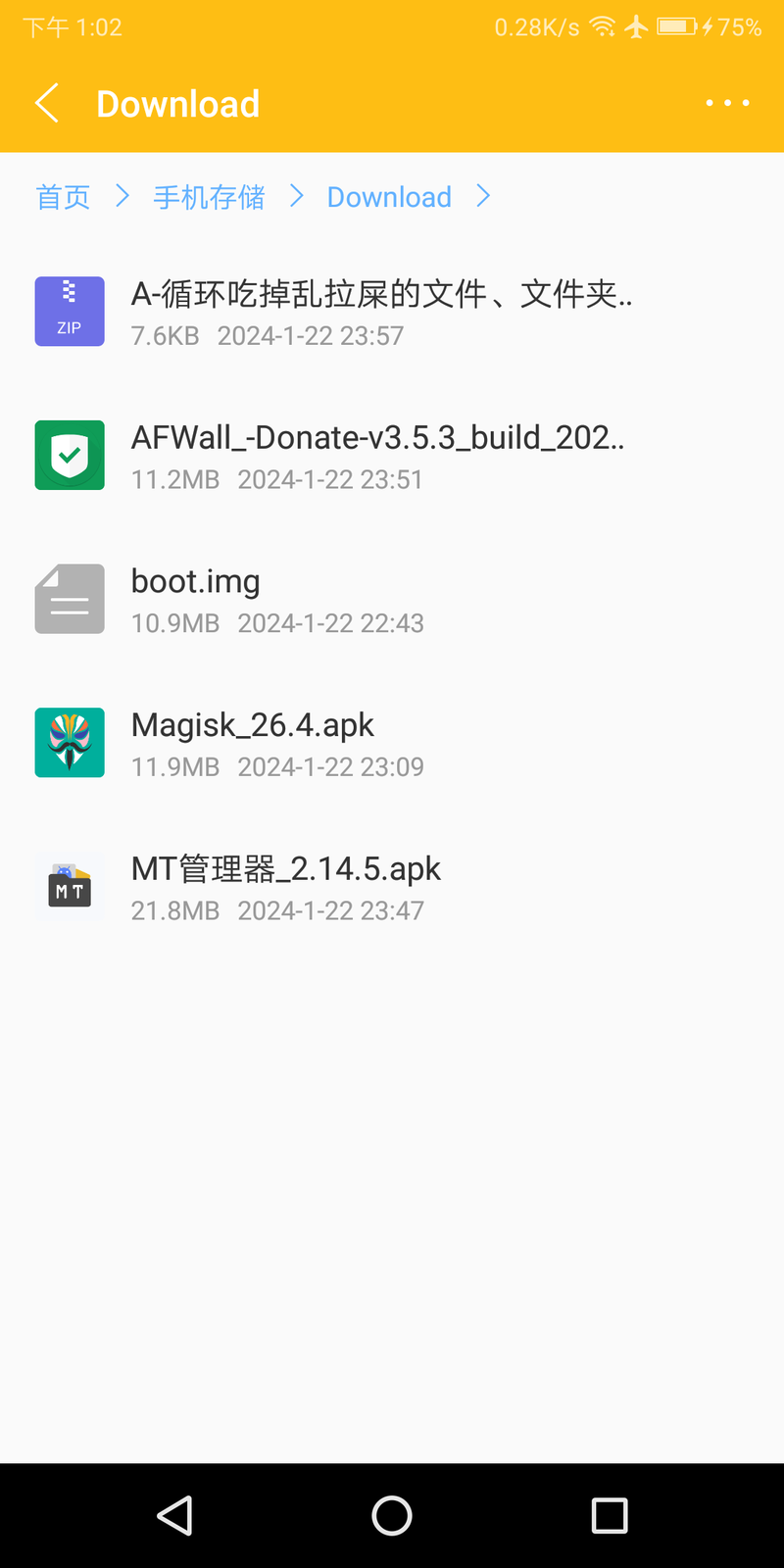Open the three-dot overflow menu
Image resolution: width=784 pixels, height=1568 pixels.
[727, 103]
